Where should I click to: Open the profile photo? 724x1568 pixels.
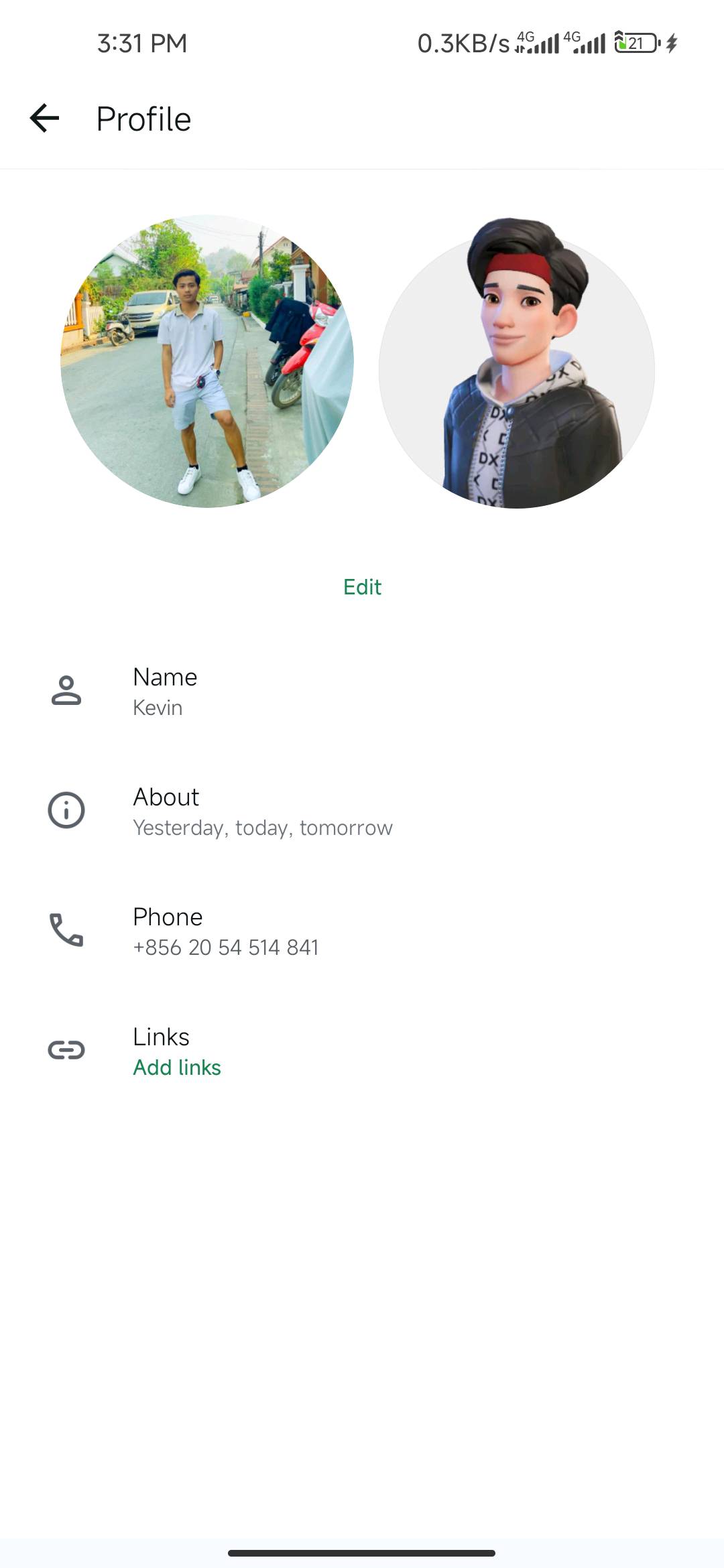click(207, 361)
